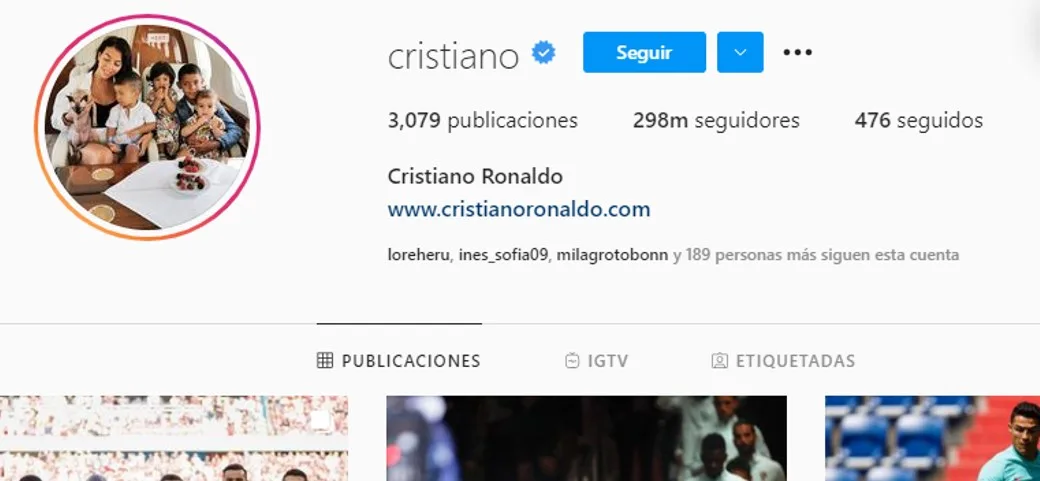
Task: View cristiano's story via profile picture
Action: tap(147, 127)
